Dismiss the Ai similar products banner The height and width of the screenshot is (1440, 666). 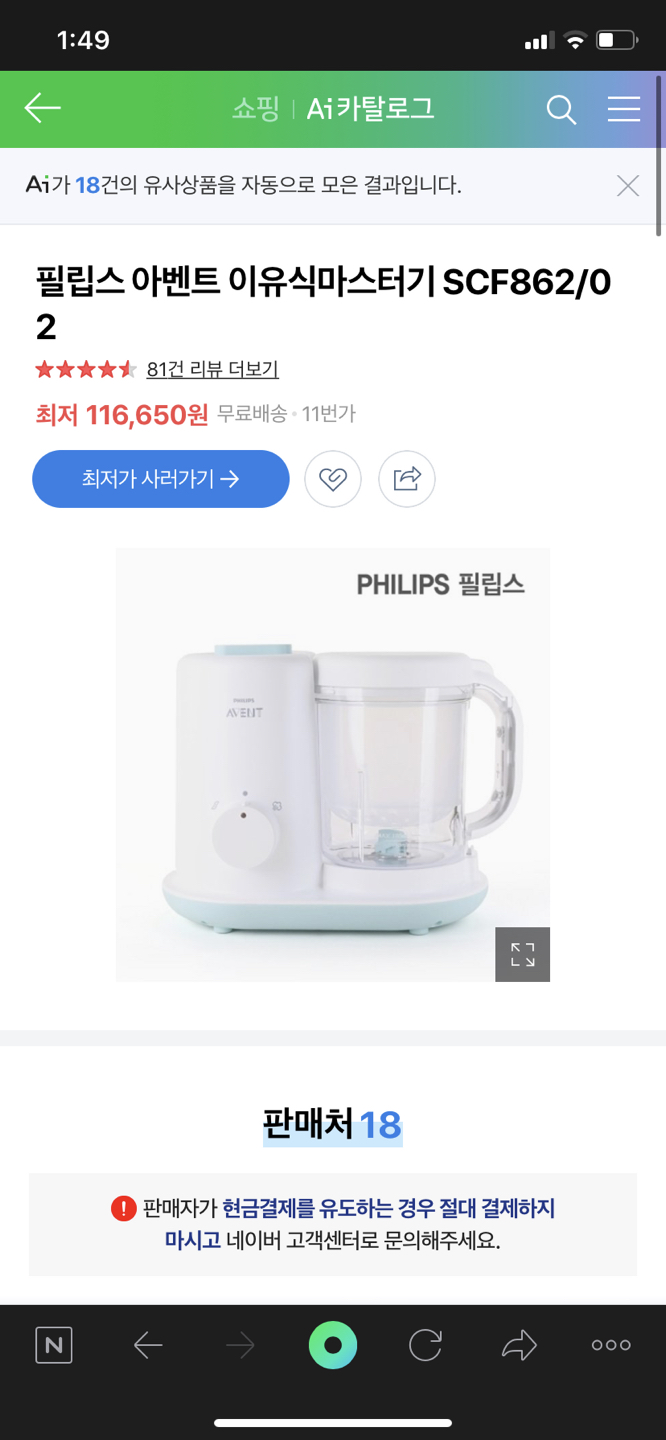click(x=627, y=185)
